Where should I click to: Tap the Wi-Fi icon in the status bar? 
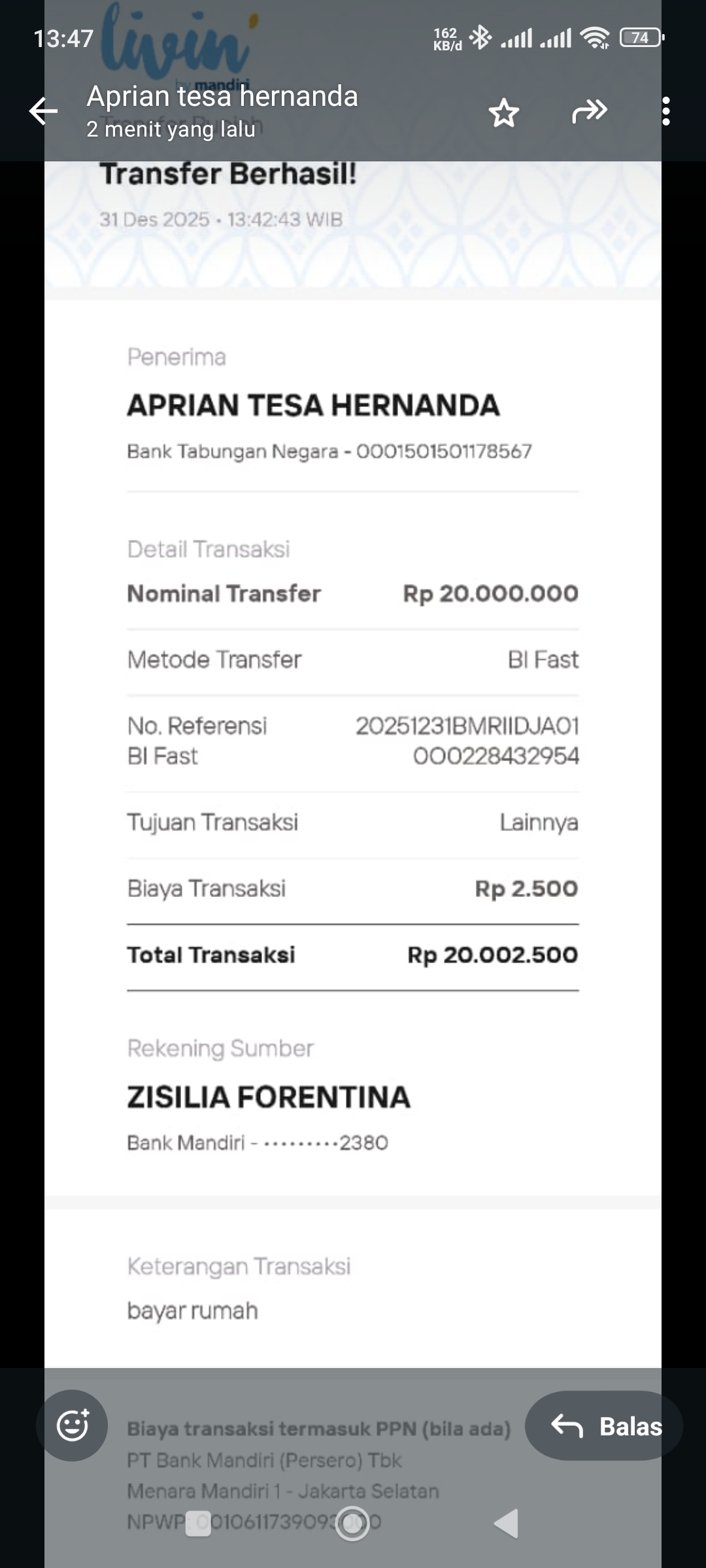click(594, 38)
